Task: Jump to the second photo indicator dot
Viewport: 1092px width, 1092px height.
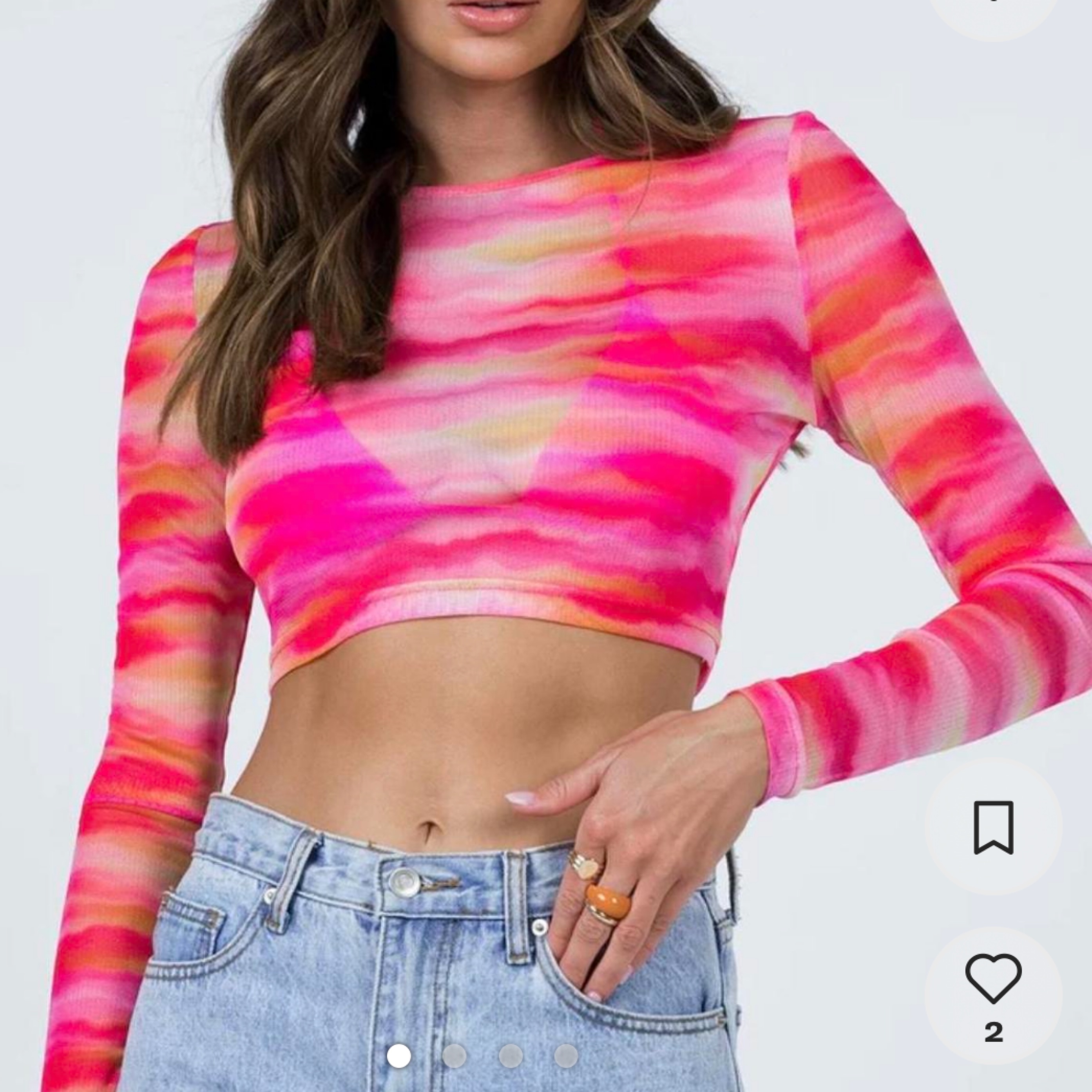Action: pyautogui.click(x=454, y=1056)
